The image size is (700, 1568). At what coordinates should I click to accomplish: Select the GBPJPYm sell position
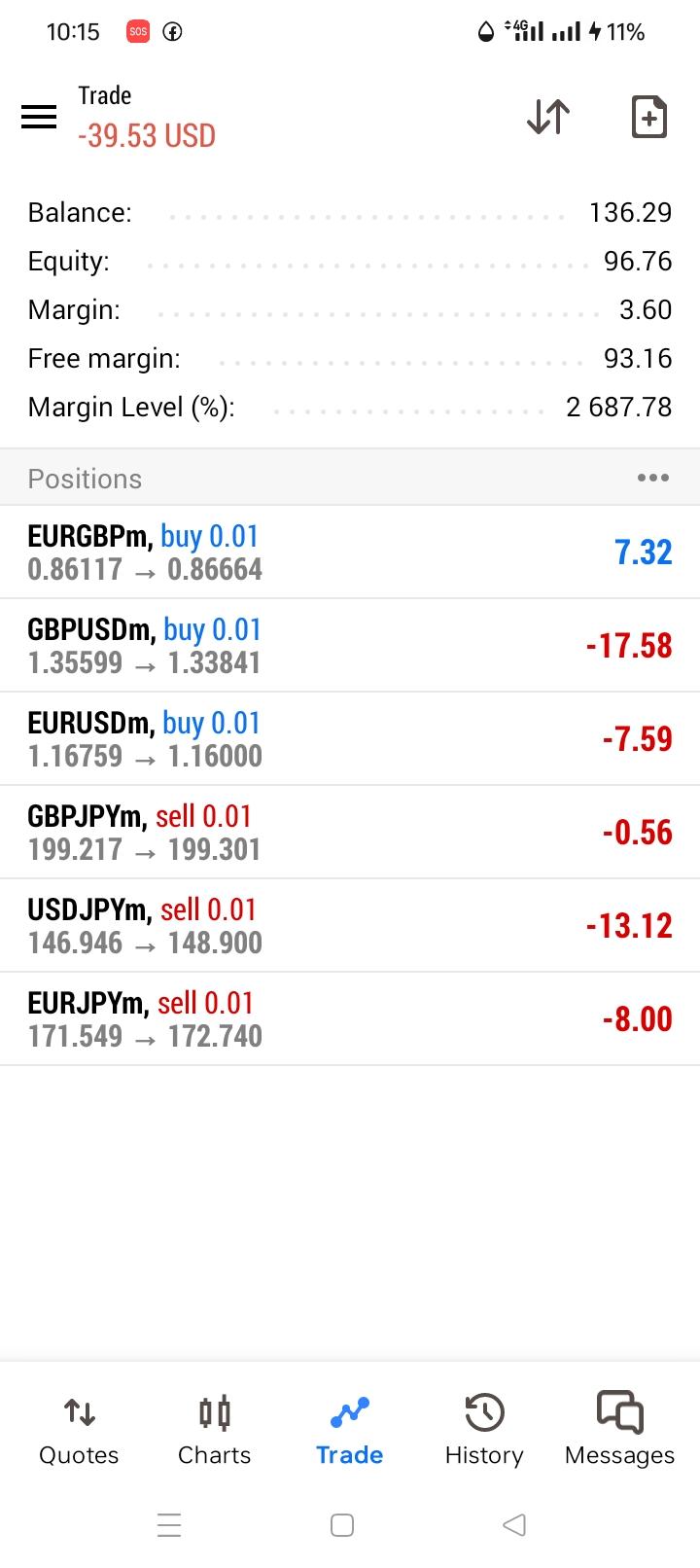pyautogui.click(x=350, y=832)
